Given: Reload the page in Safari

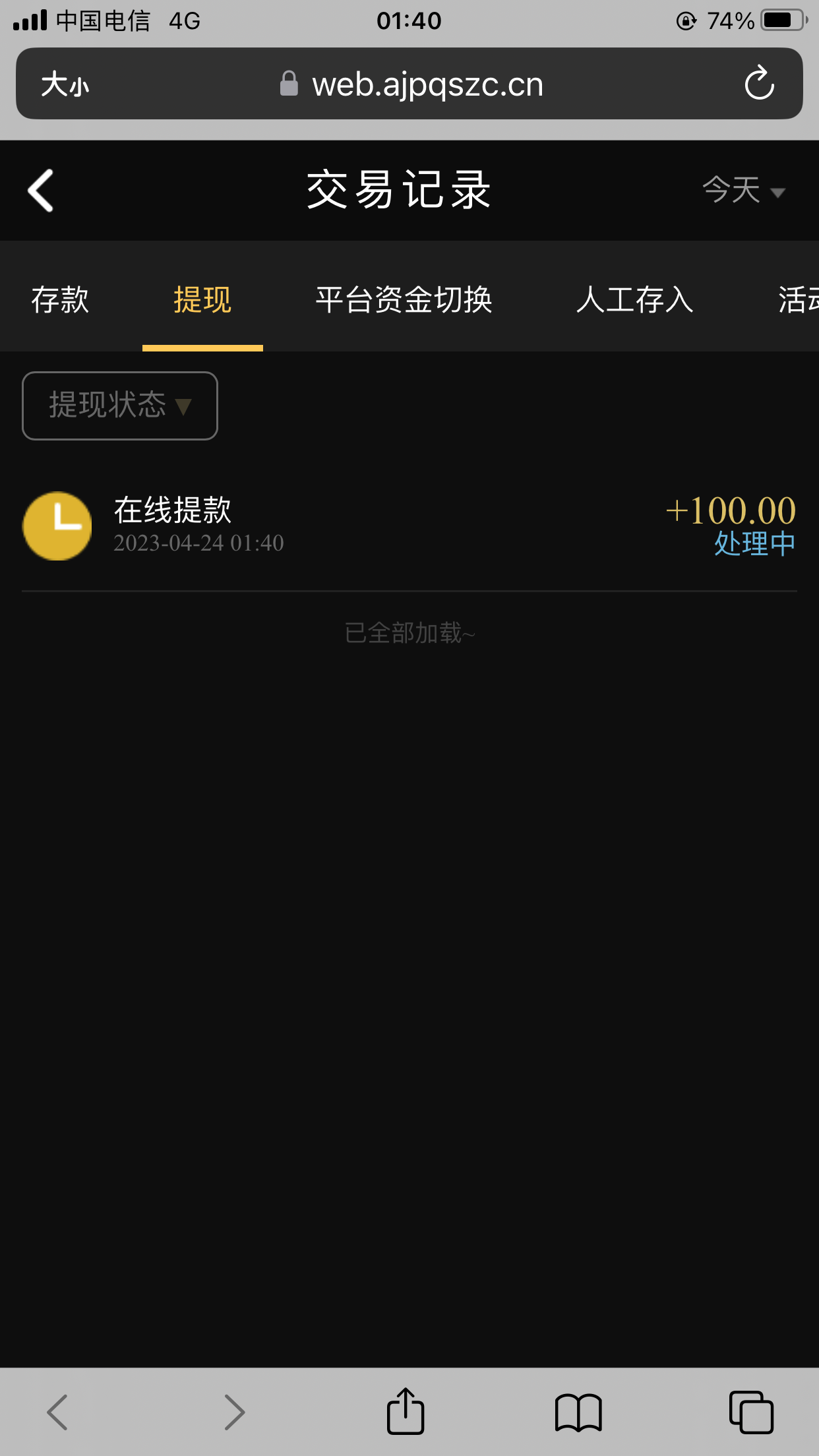Looking at the screenshot, I should 759,84.
